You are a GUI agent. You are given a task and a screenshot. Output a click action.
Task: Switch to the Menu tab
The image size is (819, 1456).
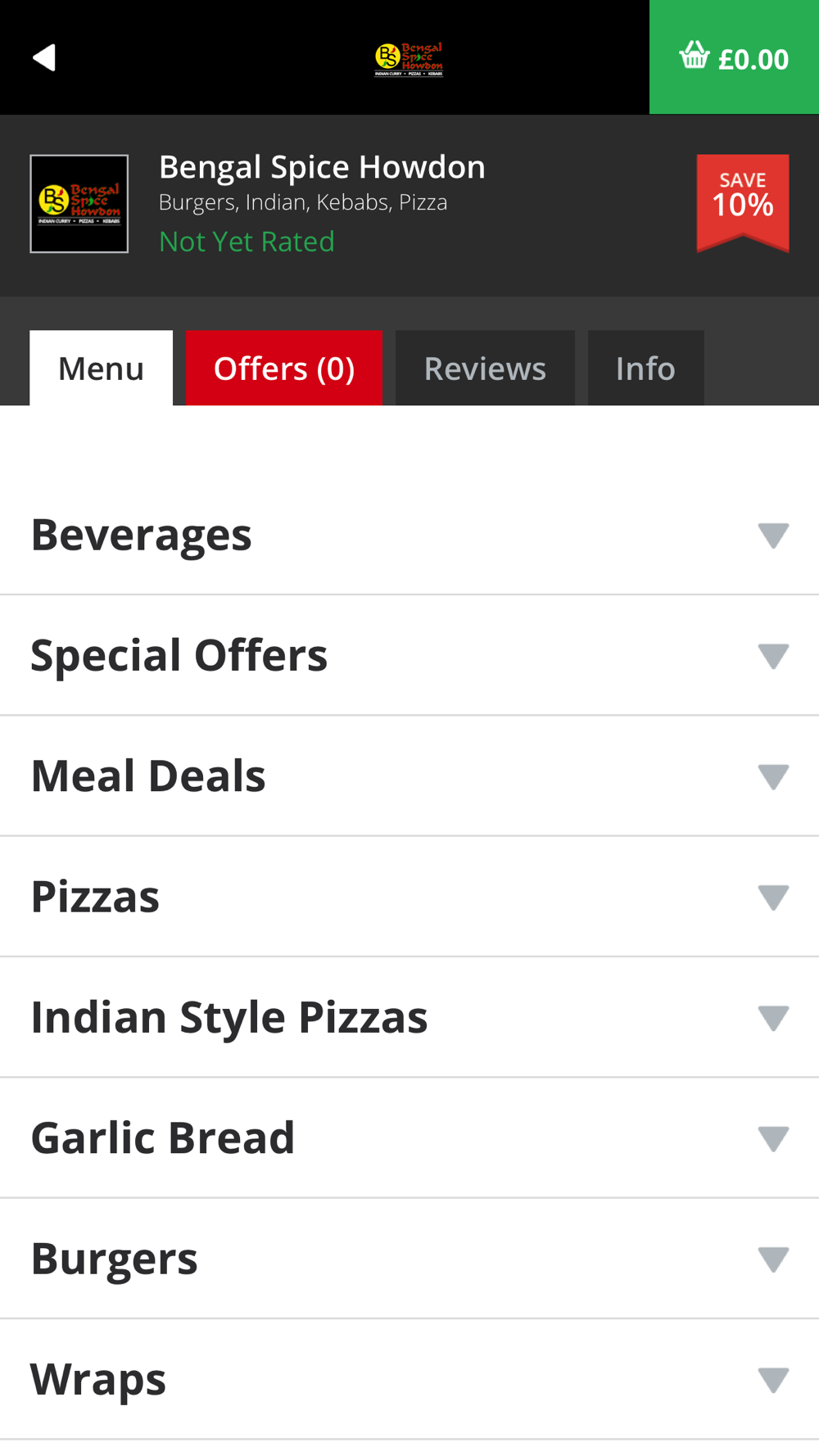[101, 369]
